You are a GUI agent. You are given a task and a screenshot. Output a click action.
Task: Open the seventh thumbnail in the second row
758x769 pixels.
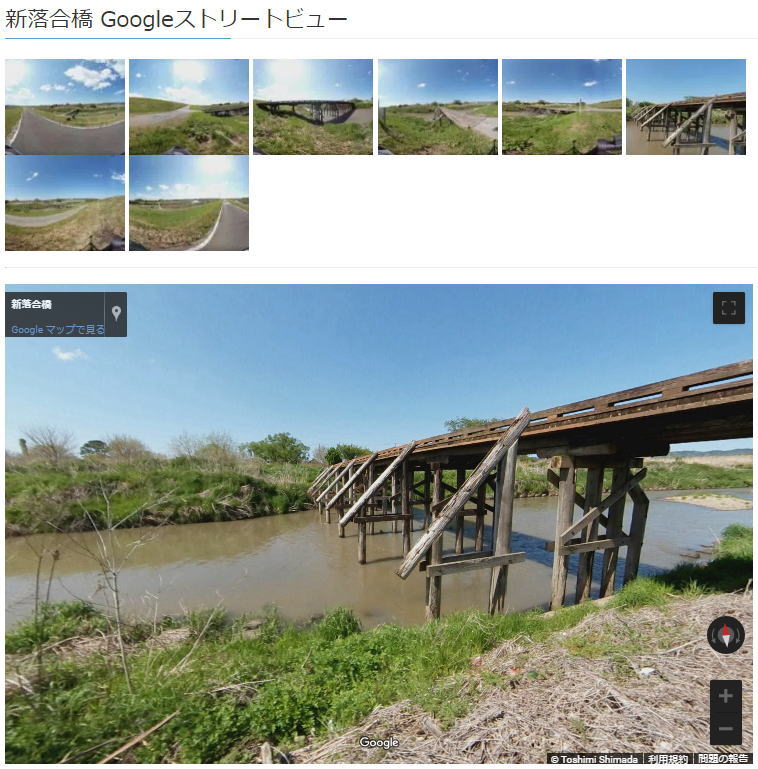[x=65, y=202]
